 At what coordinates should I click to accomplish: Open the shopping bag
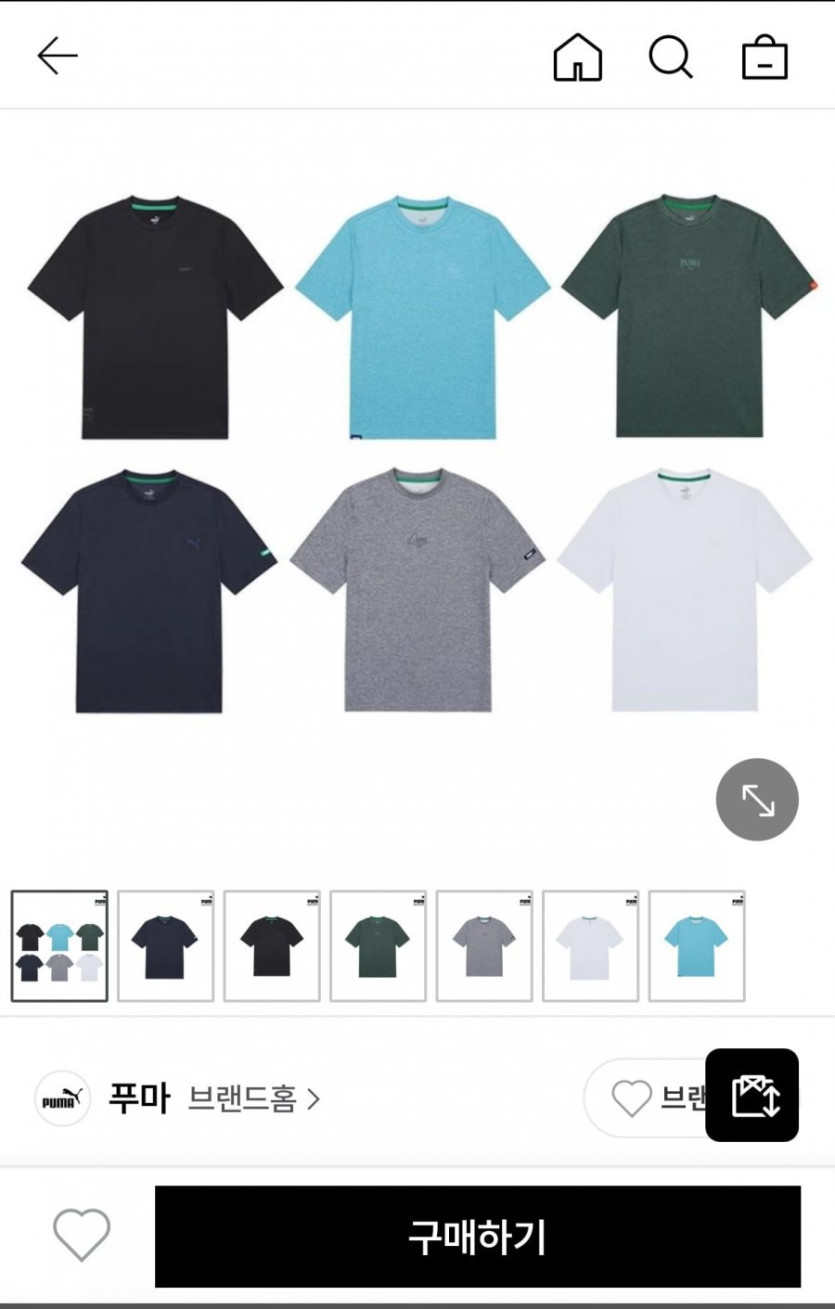click(x=765, y=58)
